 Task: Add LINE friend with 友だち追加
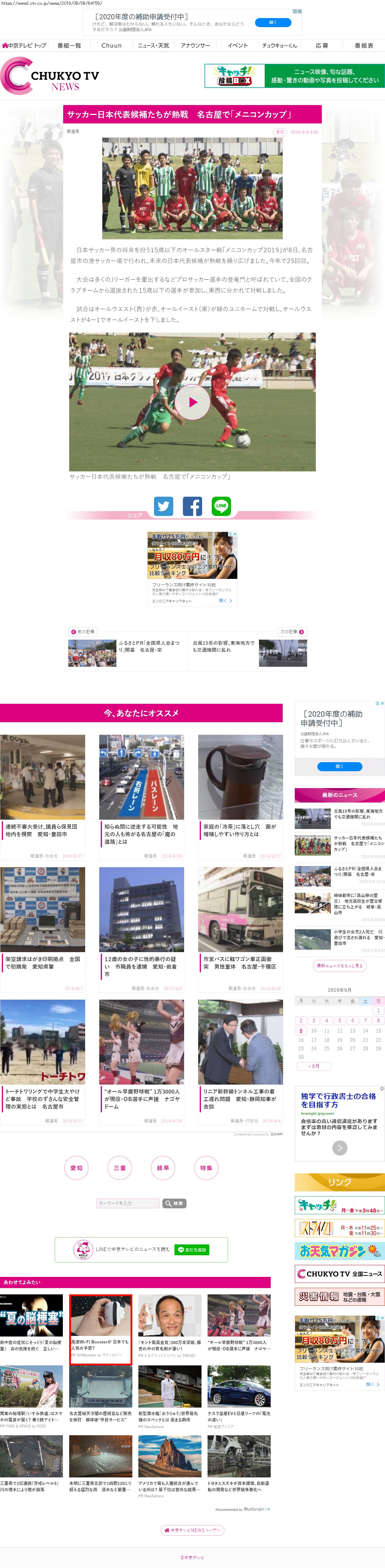192,1250
